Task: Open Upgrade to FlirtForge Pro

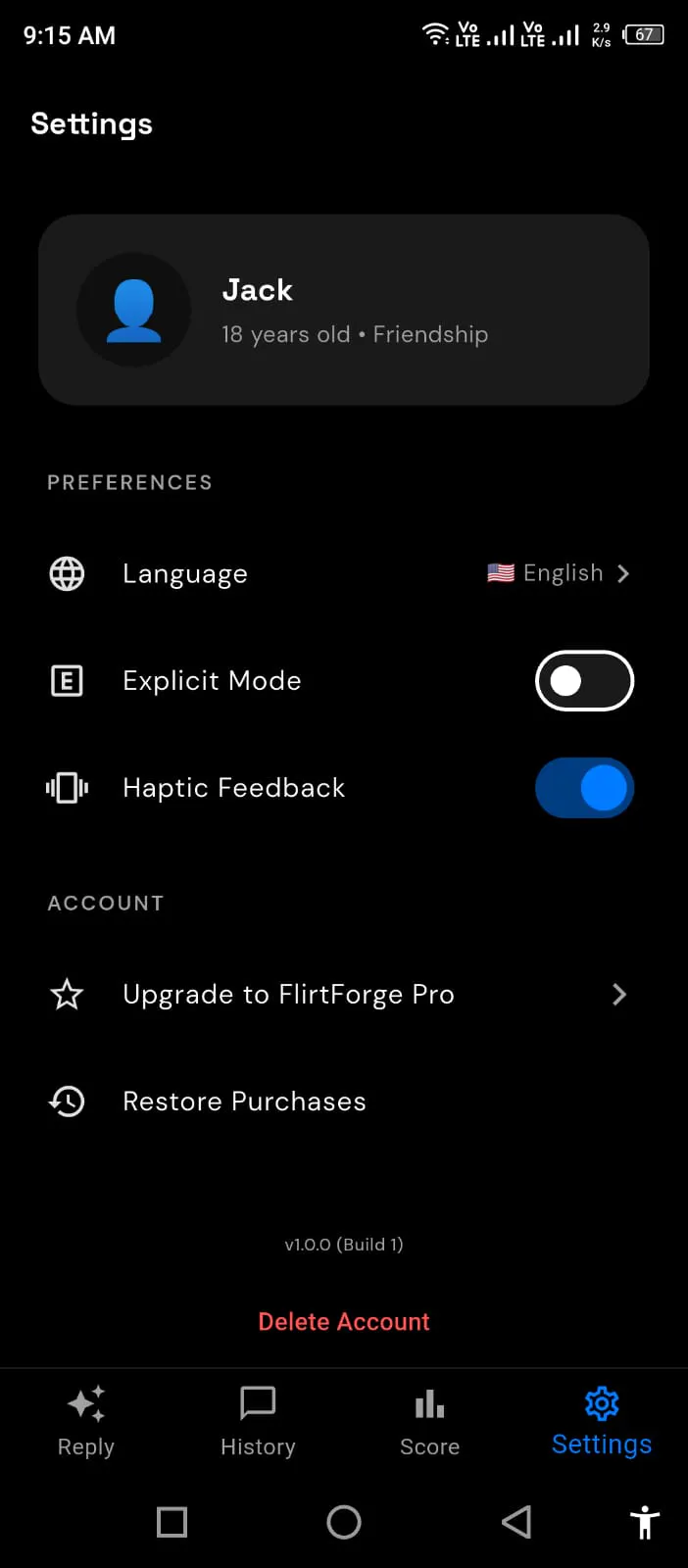Action: 344,995
